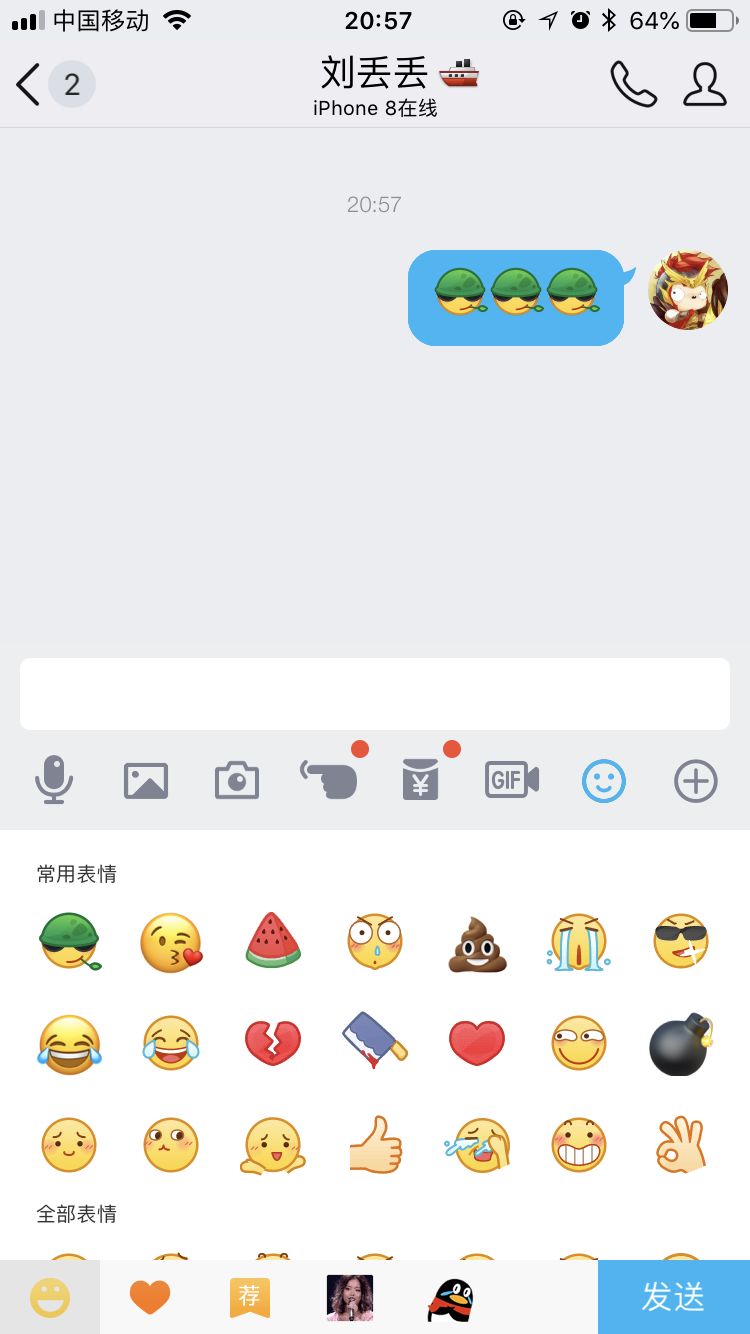
Task: Switch to the favorites heart sticker tab
Action: click(150, 1297)
